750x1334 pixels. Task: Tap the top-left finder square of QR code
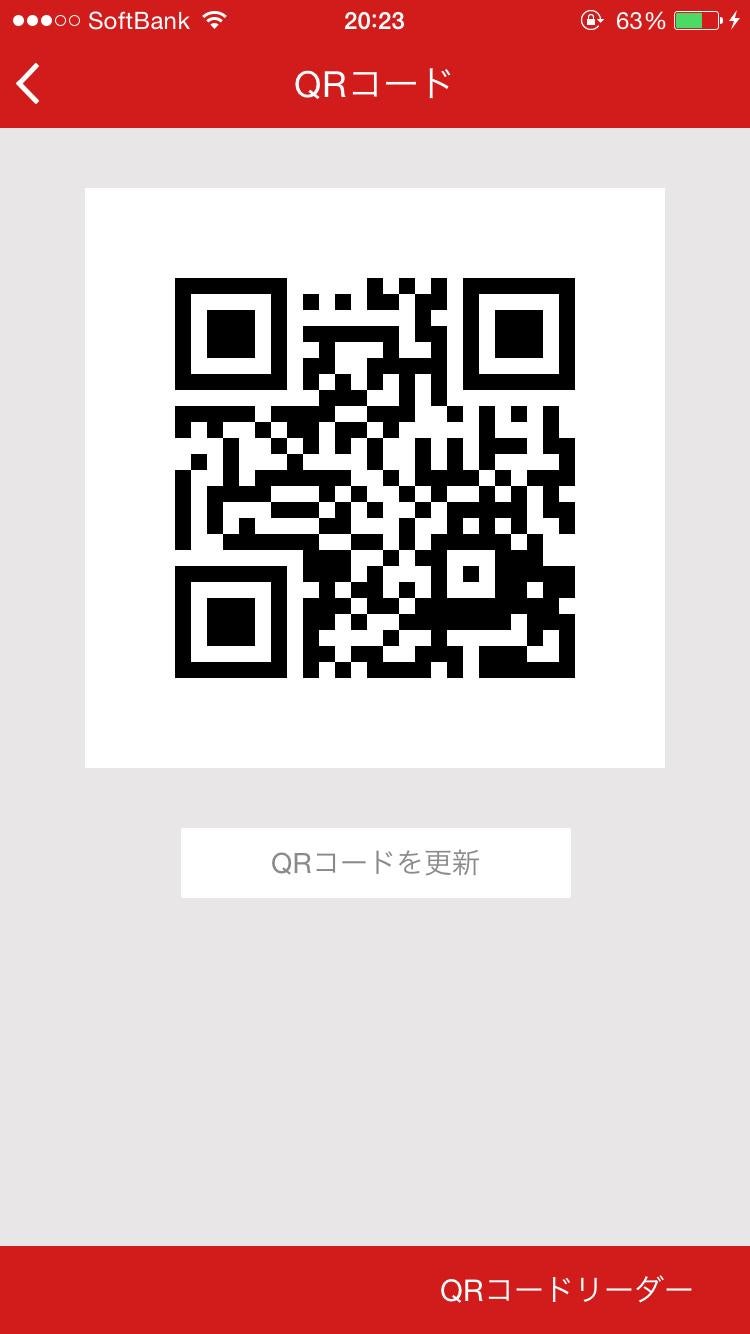tap(230, 333)
